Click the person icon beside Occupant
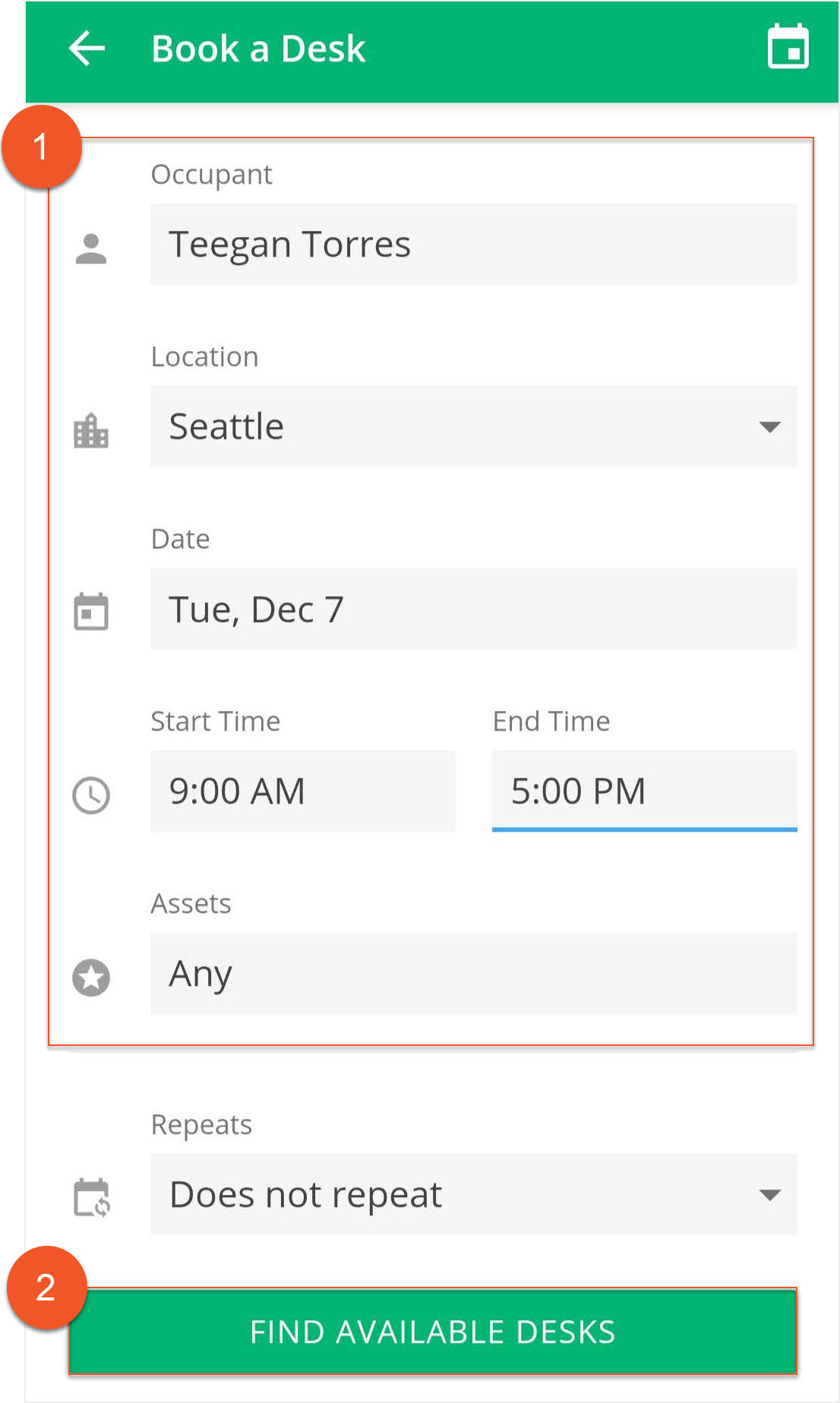 tap(90, 248)
